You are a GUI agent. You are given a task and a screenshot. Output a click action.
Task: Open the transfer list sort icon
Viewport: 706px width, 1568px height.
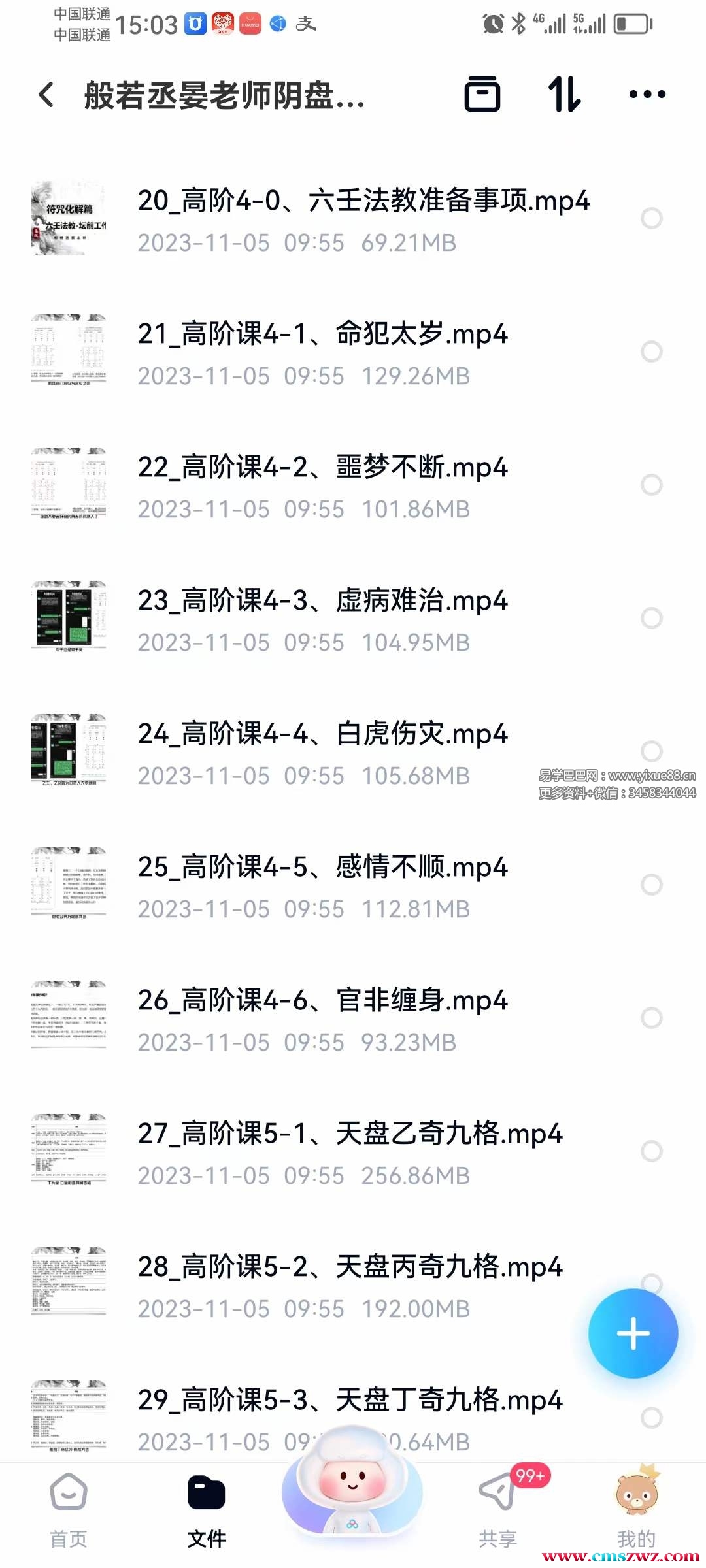tap(564, 95)
